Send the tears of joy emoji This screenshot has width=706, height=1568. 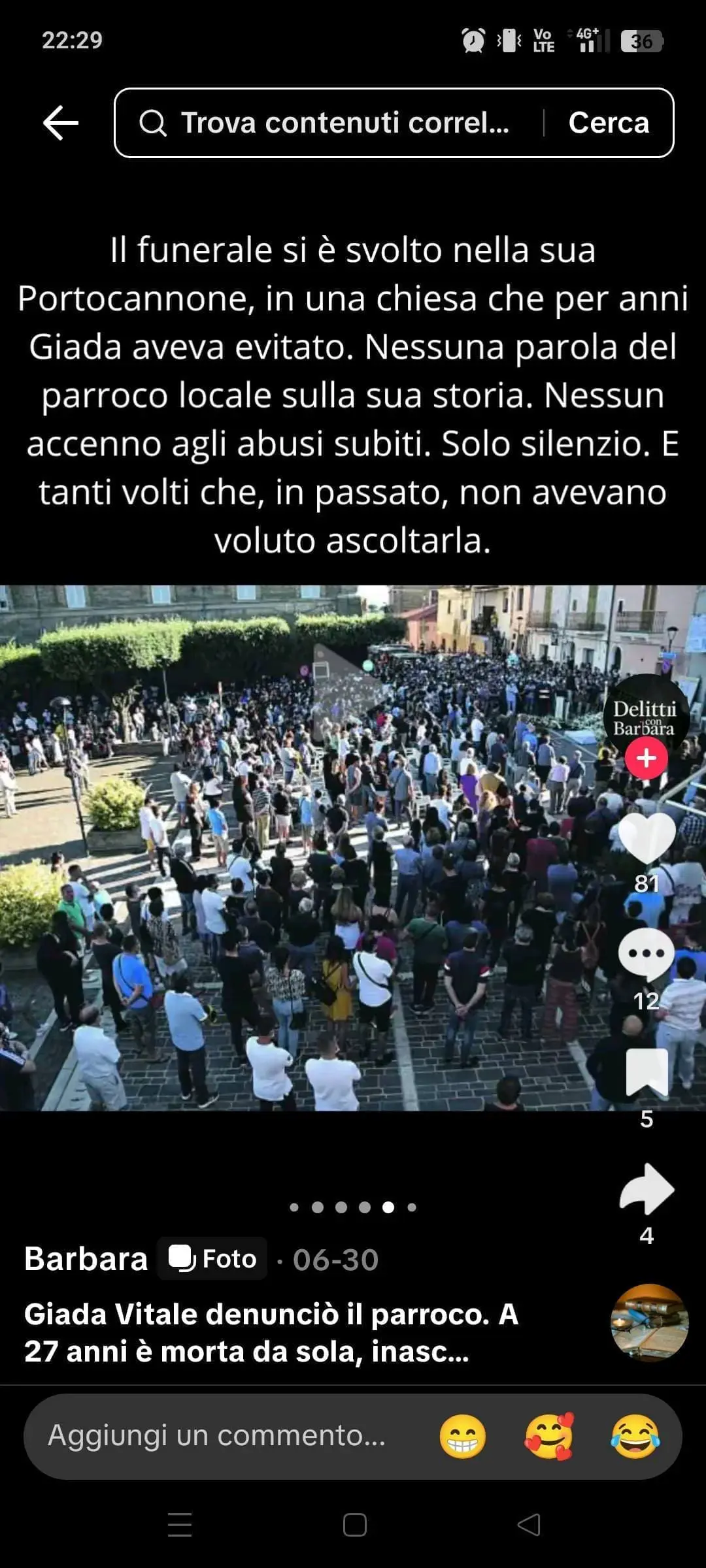pyautogui.click(x=635, y=1437)
